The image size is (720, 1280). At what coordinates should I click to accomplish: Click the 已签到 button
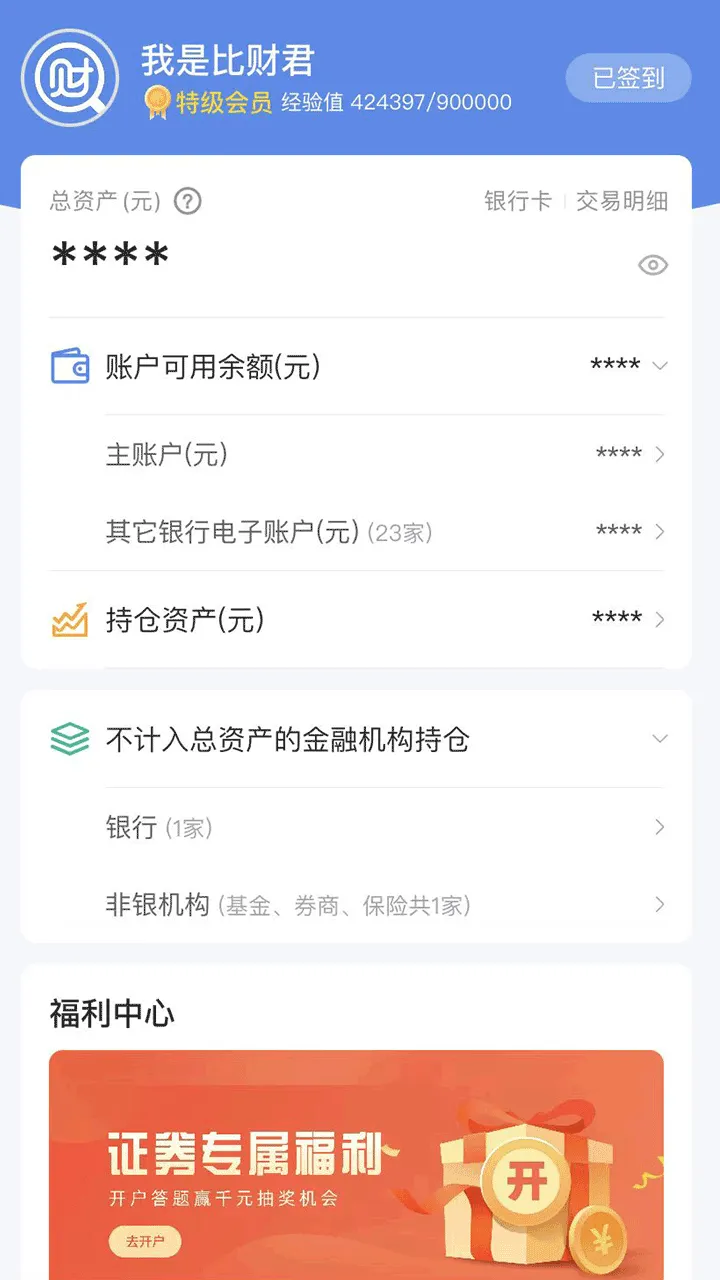[x=627, y=77]
